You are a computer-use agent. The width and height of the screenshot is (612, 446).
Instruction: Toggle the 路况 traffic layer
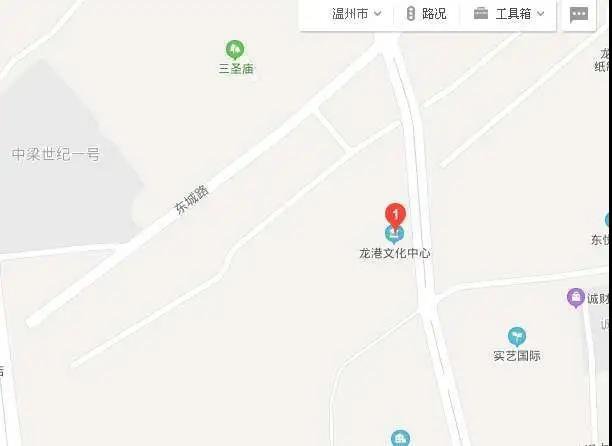coord(425,14)
